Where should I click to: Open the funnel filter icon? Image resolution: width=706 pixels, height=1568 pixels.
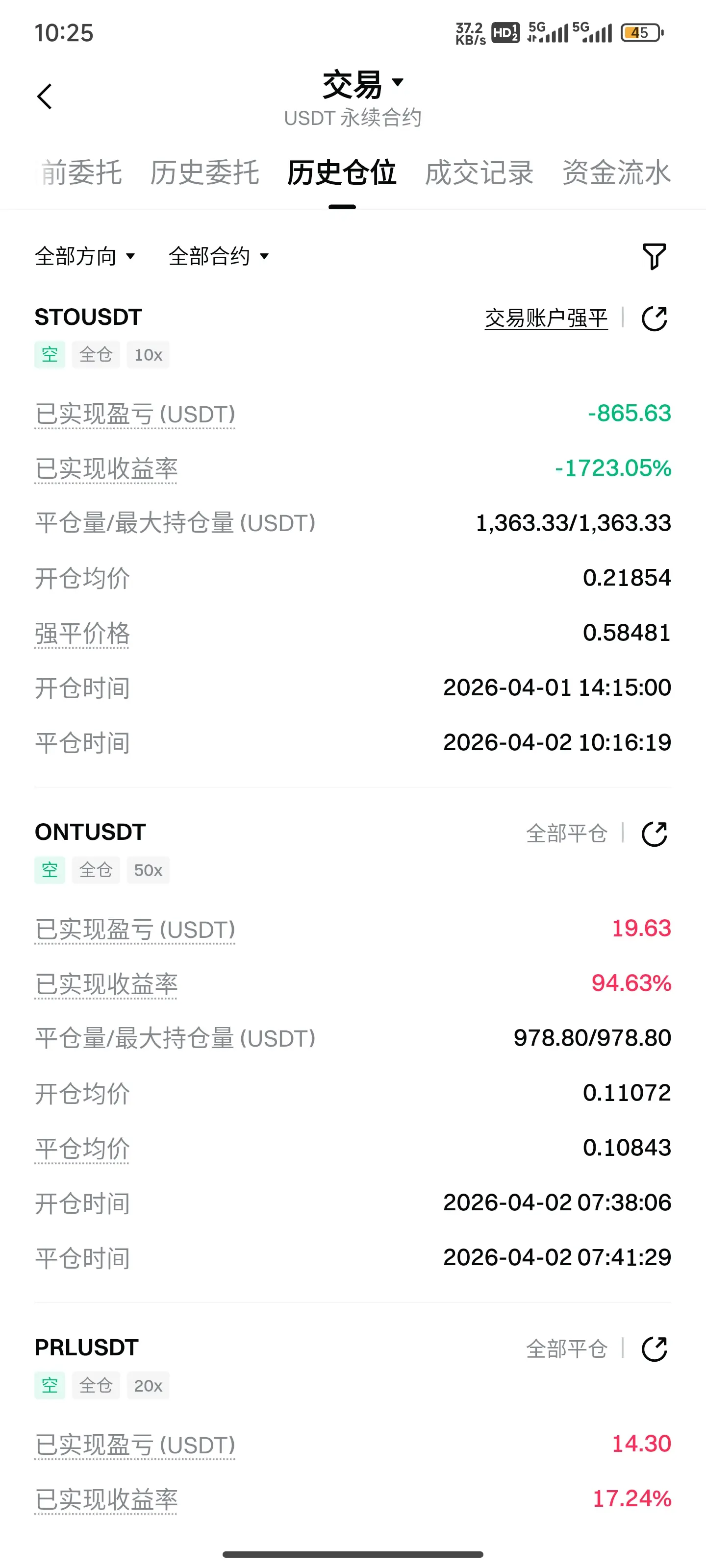pos(654,256)
